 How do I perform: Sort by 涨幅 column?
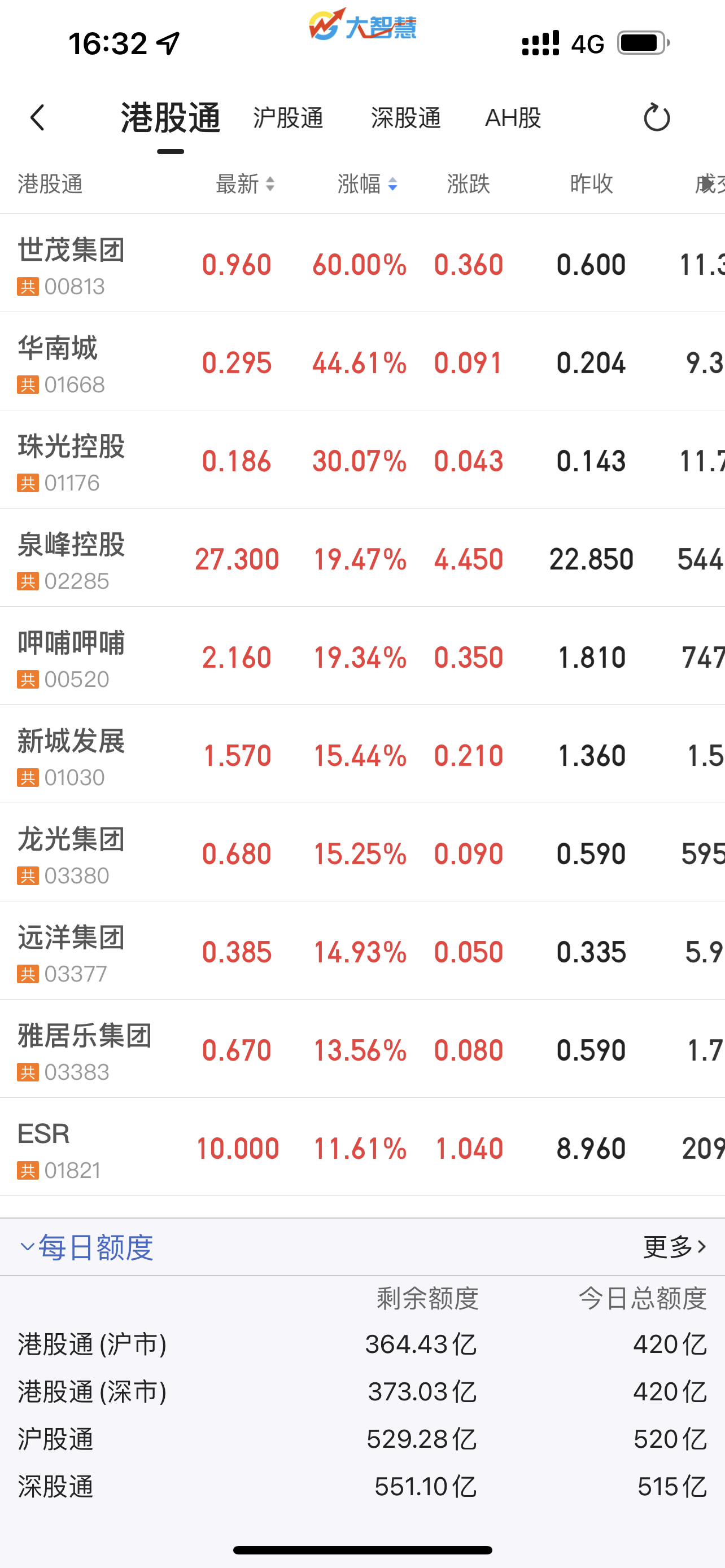pos(367,183)
